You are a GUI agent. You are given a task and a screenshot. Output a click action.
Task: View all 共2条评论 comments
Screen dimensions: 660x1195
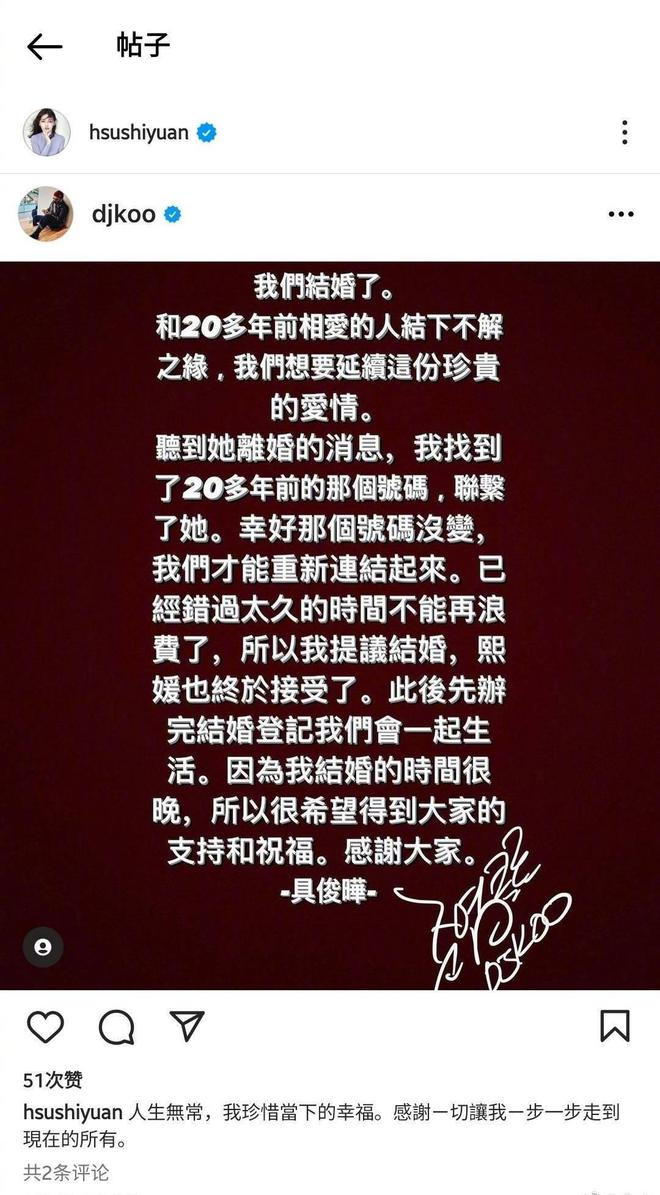click(66, 1172)
